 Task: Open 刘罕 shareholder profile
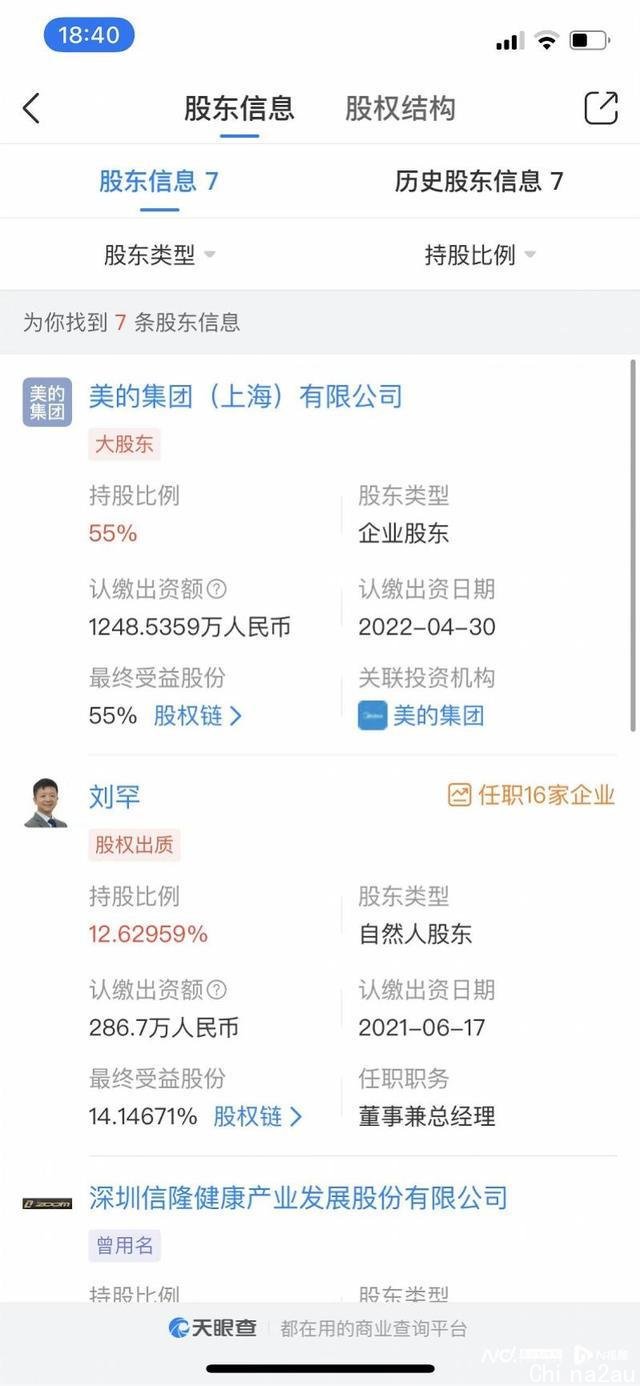pyautogui.click(x=114, y=797)
